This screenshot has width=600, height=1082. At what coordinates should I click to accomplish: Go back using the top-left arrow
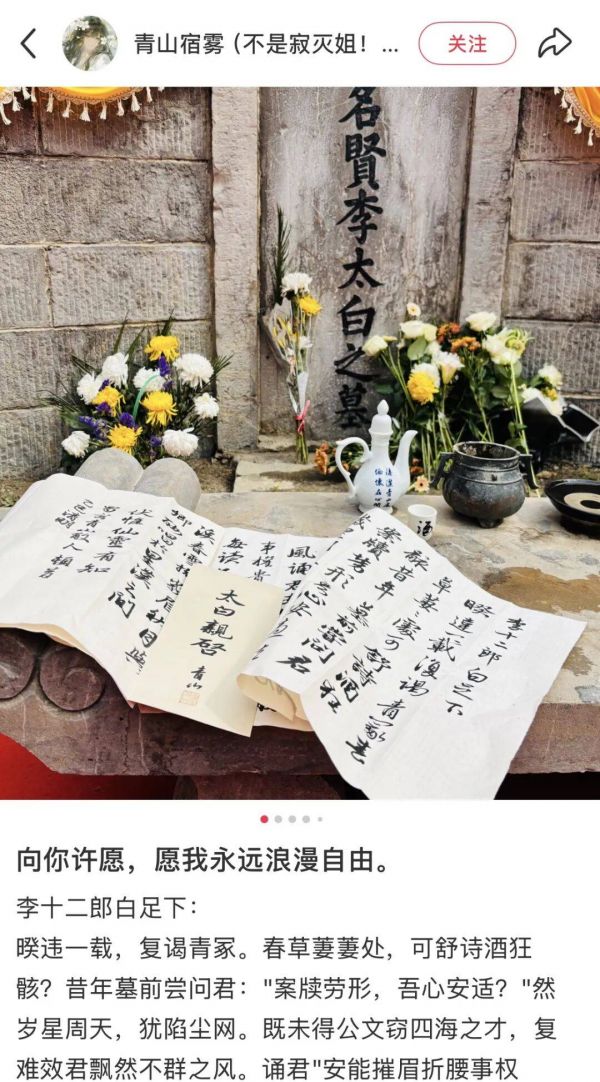(x=28, y=43)
